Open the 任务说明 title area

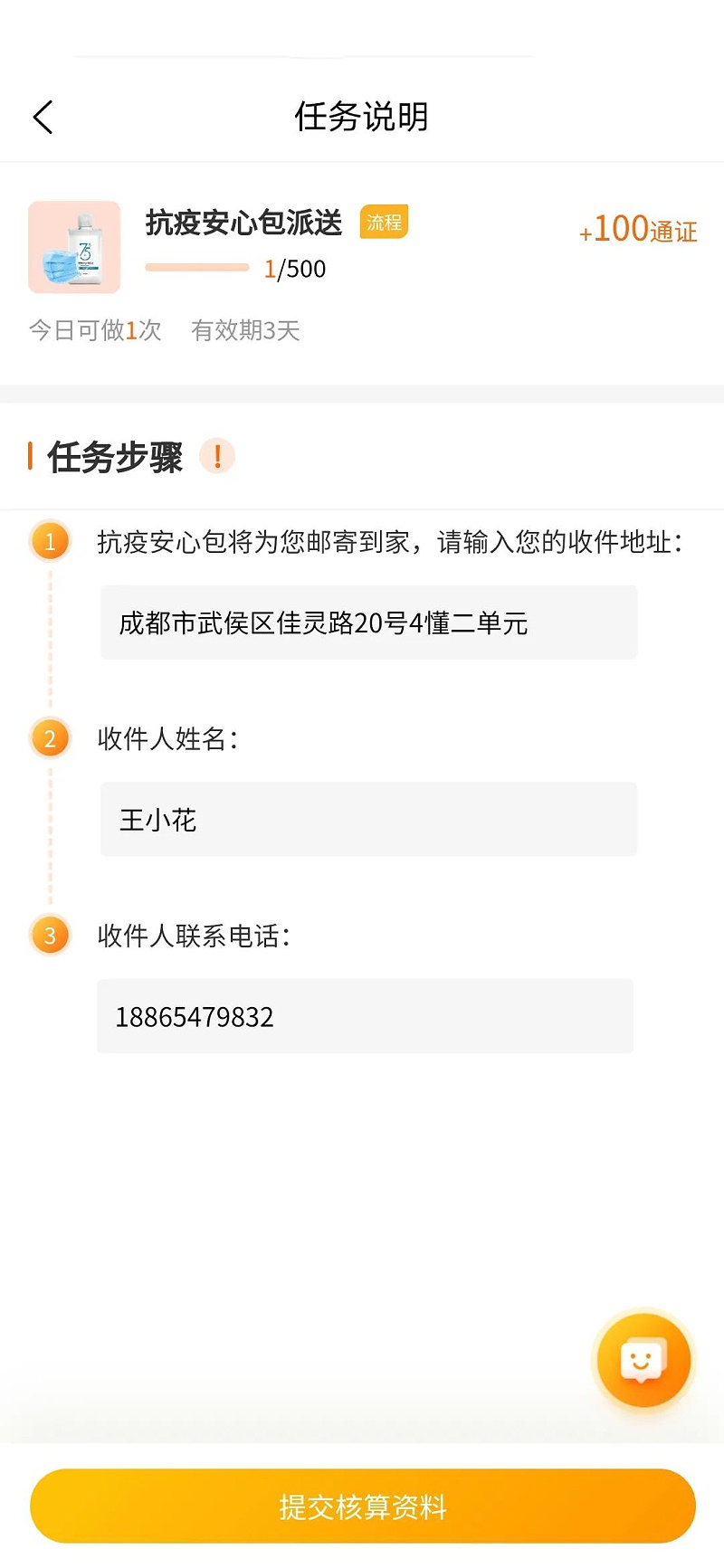pyautogui.click(x=361, y=117)
